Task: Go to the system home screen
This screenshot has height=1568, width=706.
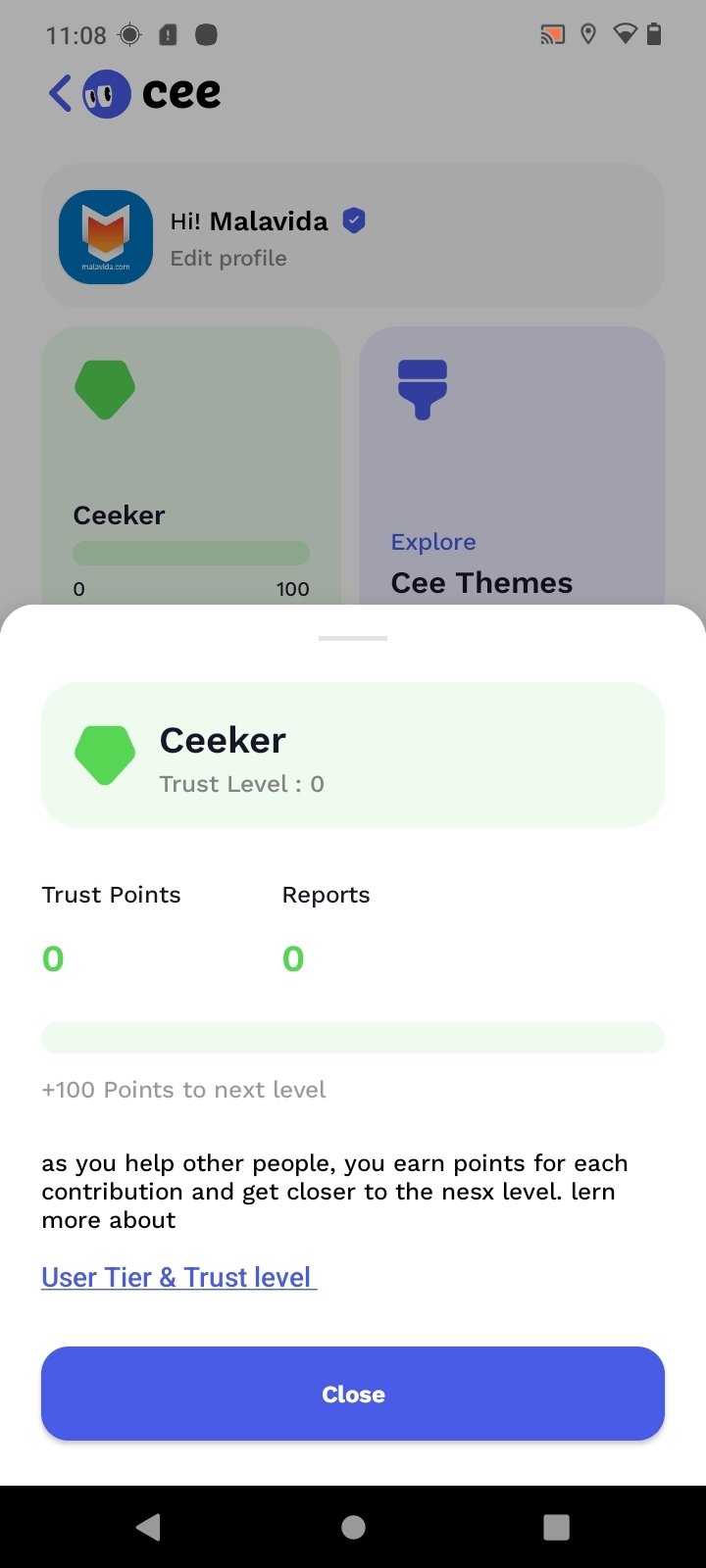Action: 353,1527
